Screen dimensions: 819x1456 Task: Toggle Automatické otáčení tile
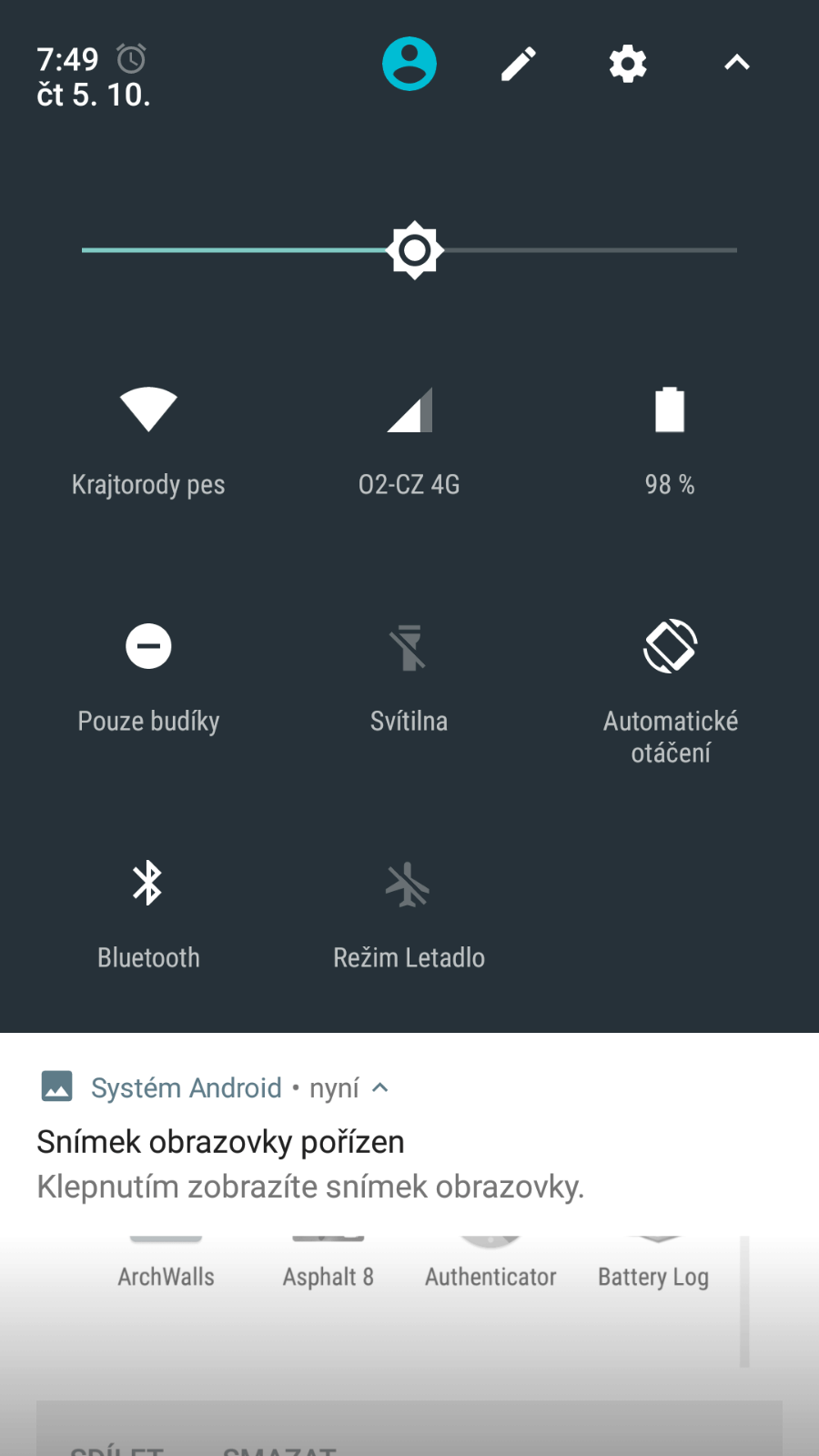(x=670, y=692)
